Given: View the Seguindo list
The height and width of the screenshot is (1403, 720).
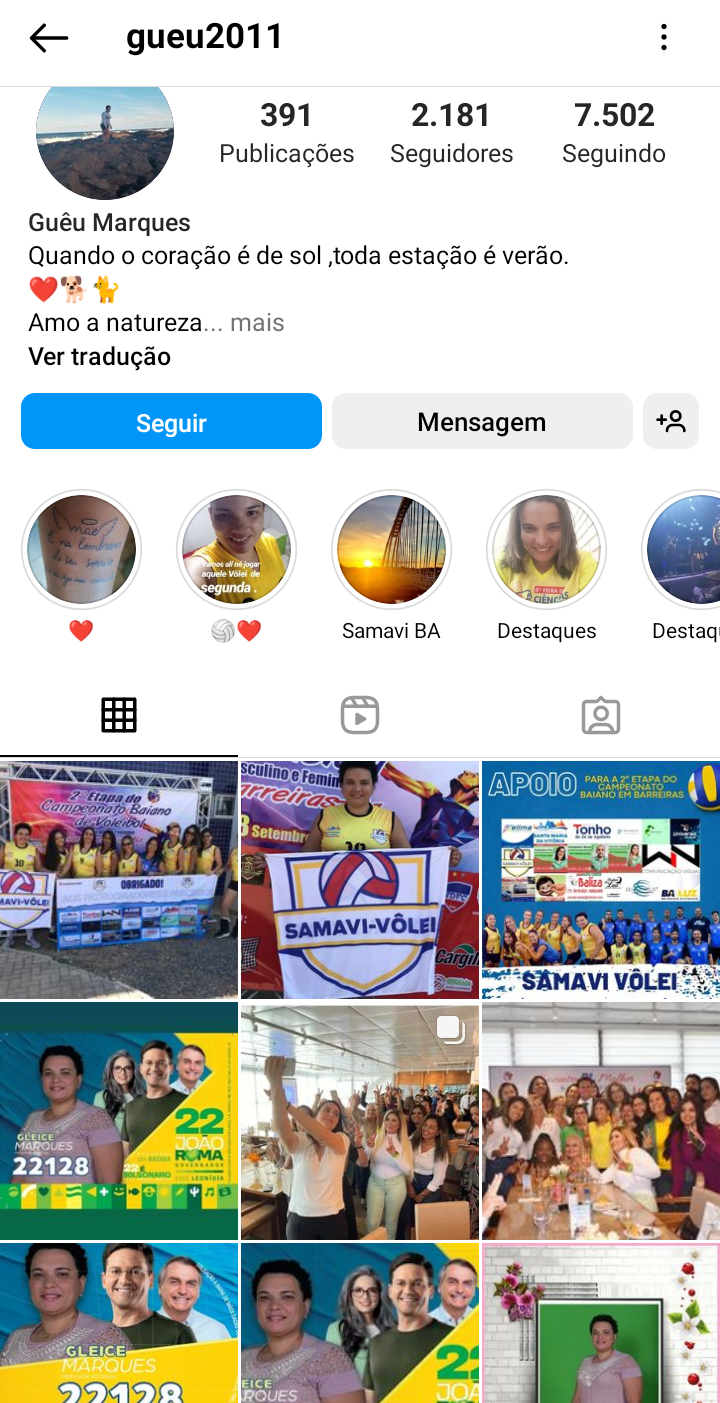Looking at the screenshot, I should click(613, 133).
